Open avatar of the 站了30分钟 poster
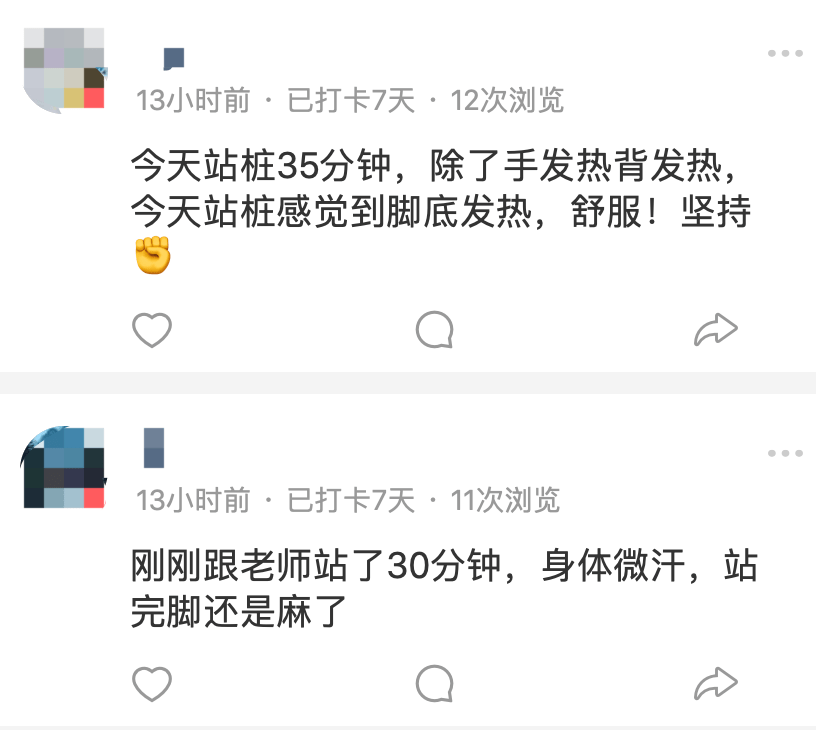816x730 pixels. [64, 467]
